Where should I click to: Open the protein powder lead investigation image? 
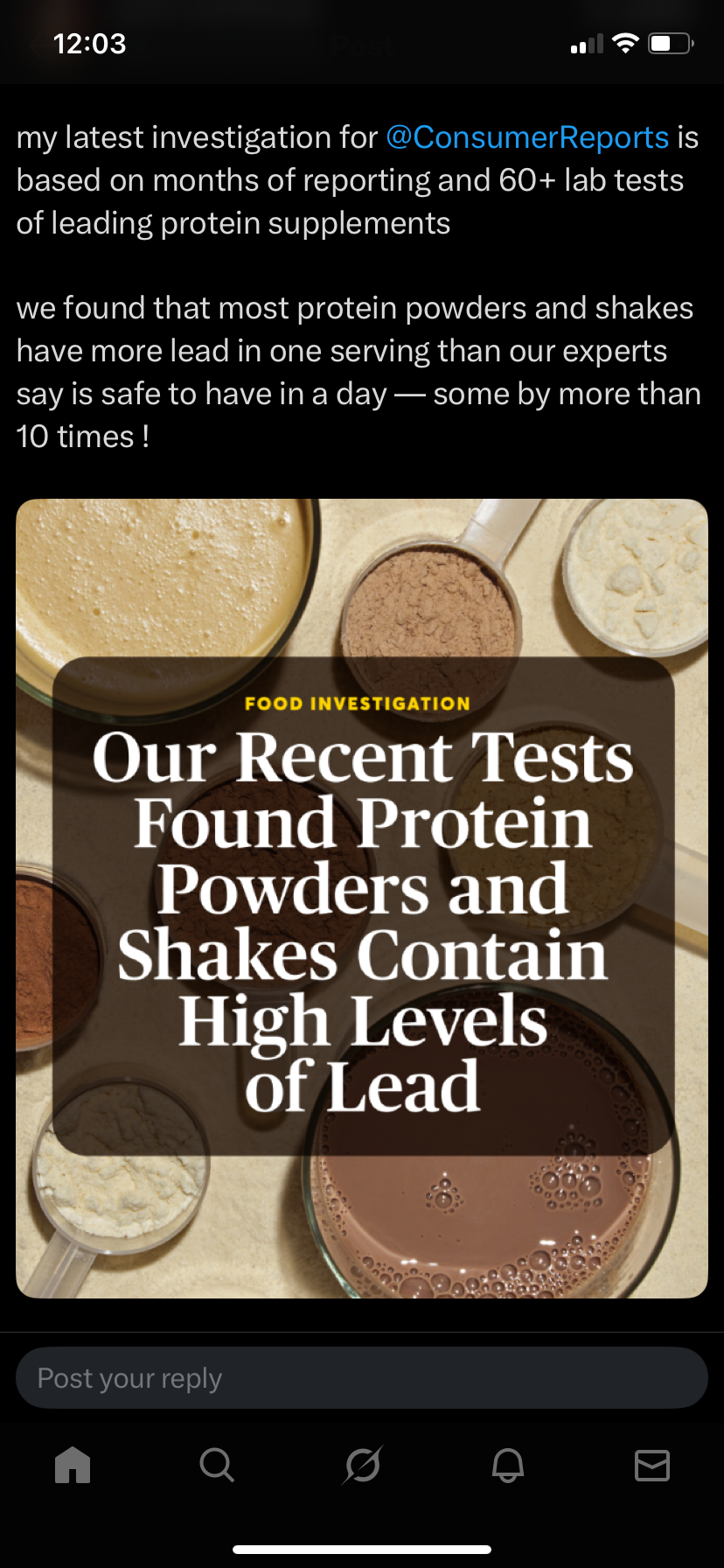362,898
